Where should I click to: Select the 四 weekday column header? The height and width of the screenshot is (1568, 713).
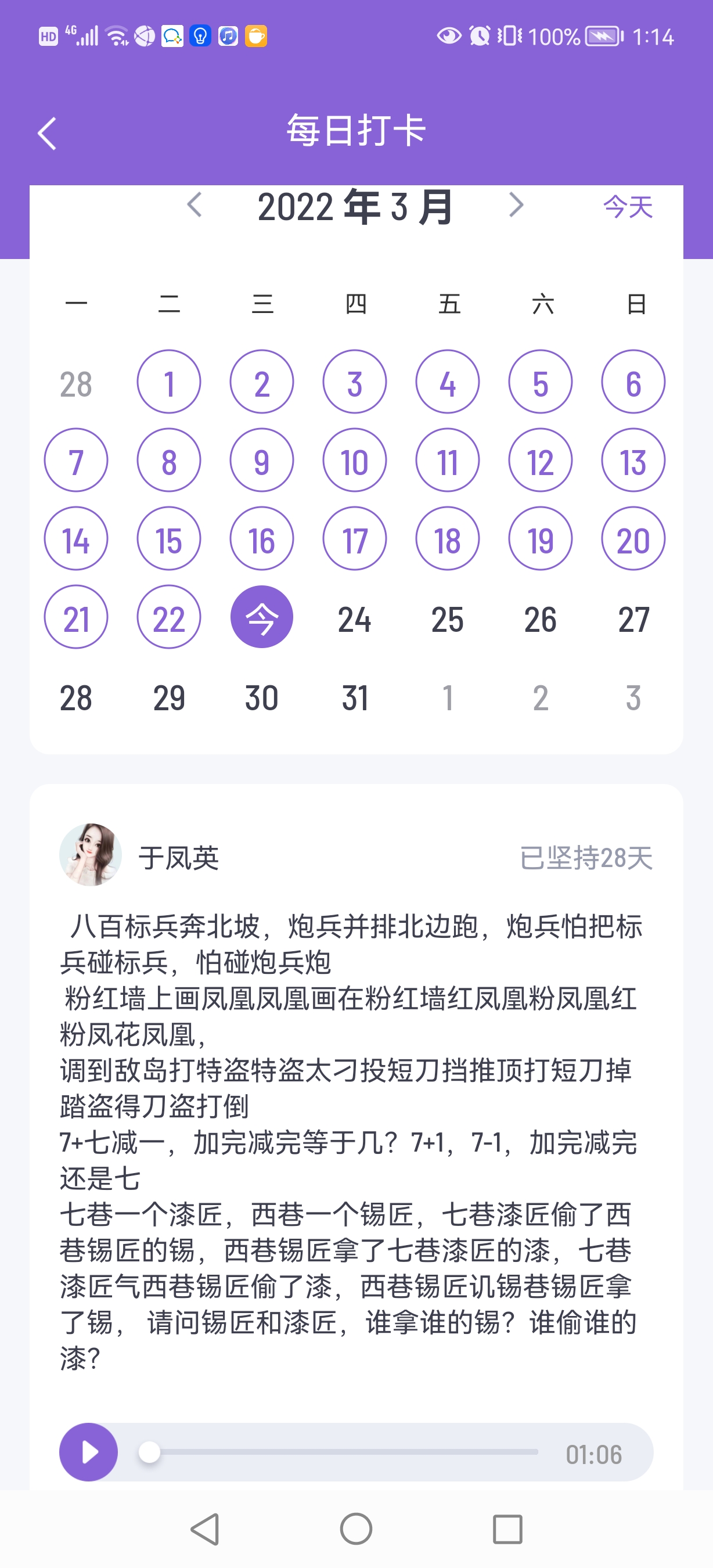(355, 304)
